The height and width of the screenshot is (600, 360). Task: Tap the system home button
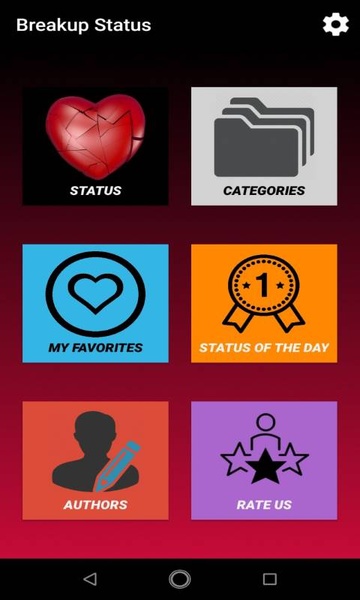point(180,579)
